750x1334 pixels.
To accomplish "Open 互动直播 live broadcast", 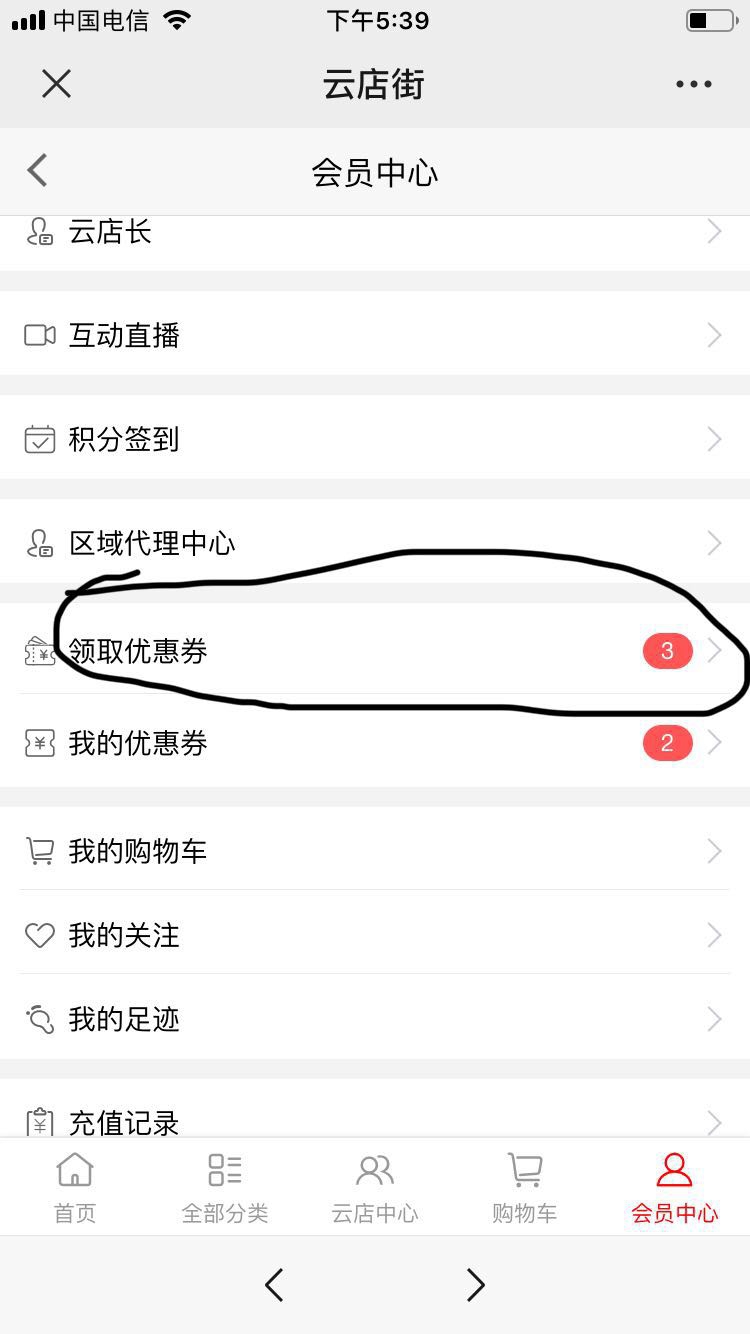I will [374, 336].
